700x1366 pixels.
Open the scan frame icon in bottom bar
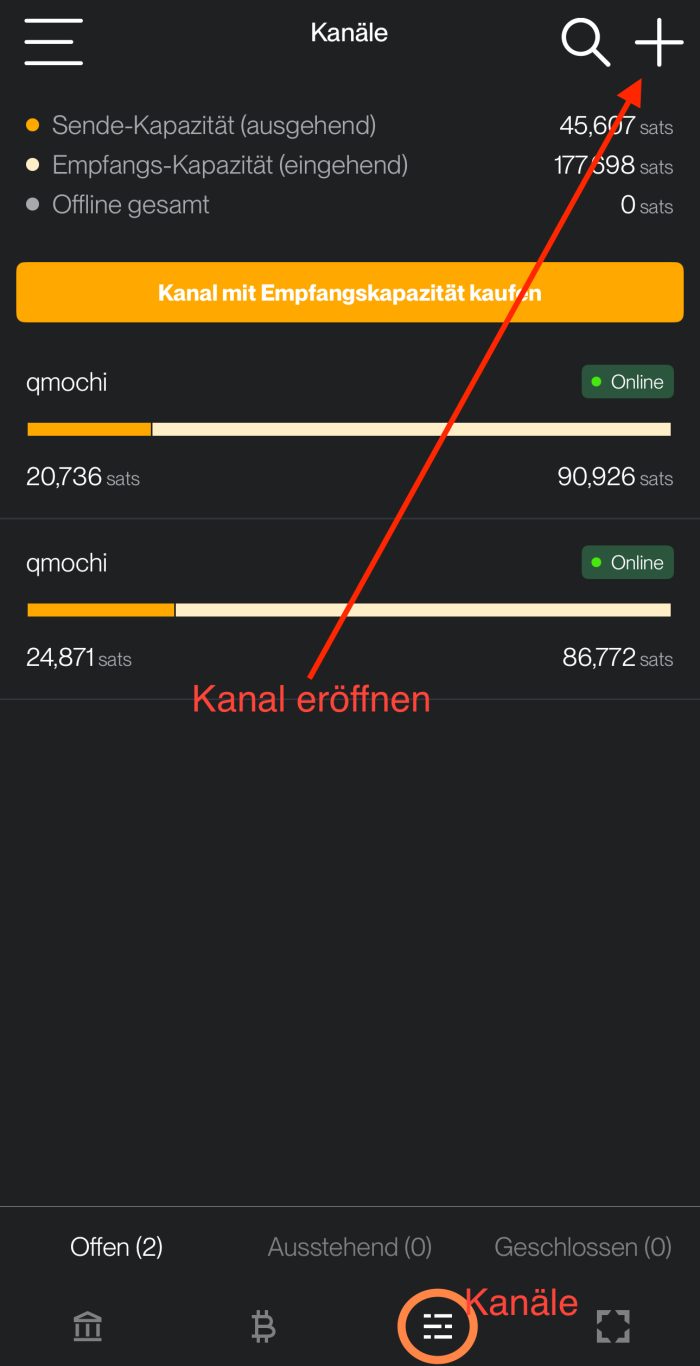[x=613, y=1327]
